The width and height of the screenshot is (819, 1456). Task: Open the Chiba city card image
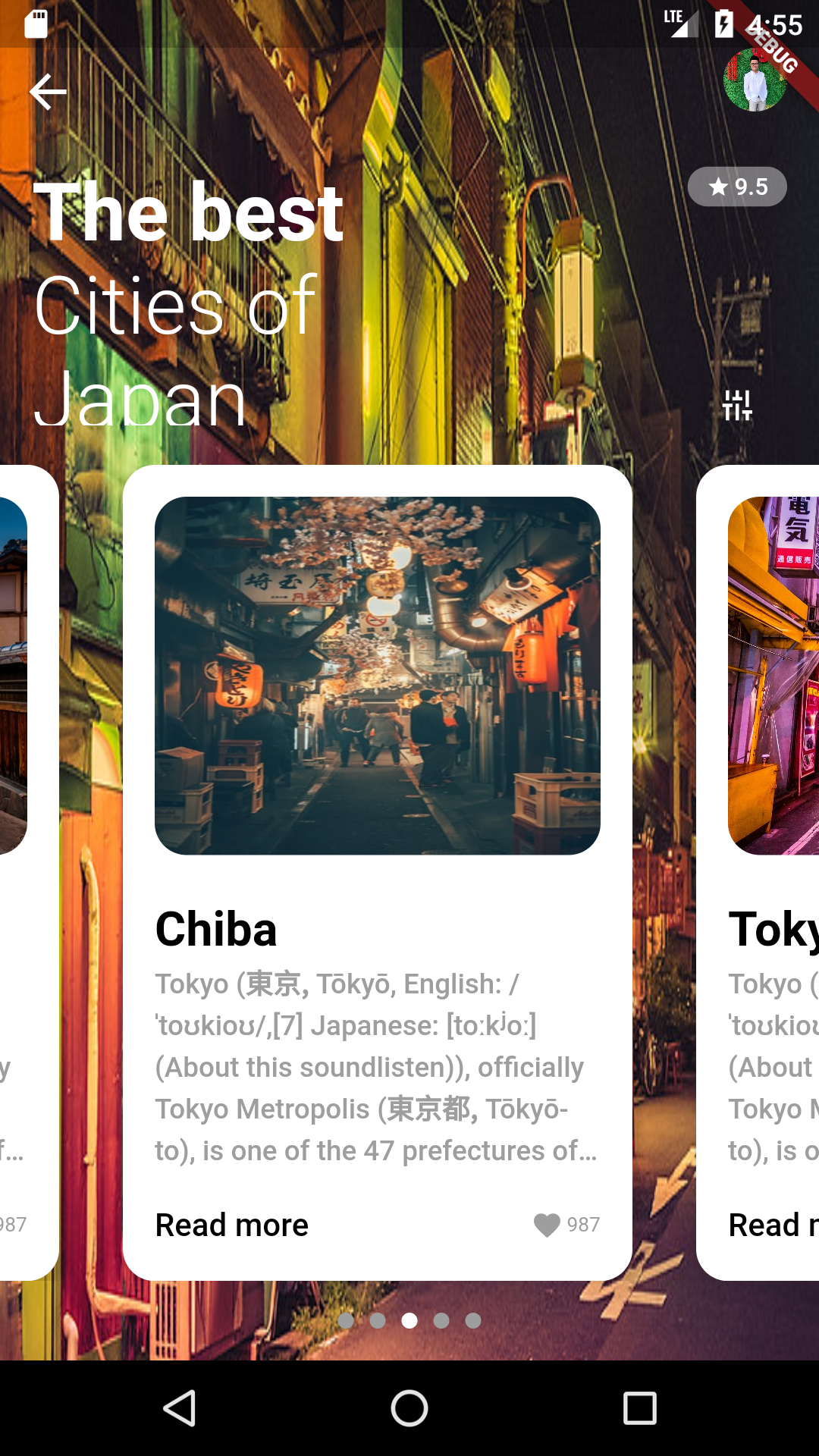coord(378,676)
